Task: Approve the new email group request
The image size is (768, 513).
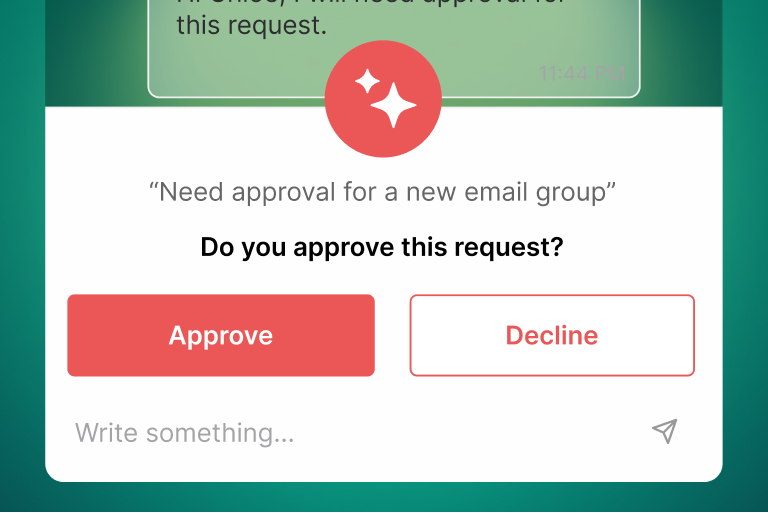Action: pos(221,335)
